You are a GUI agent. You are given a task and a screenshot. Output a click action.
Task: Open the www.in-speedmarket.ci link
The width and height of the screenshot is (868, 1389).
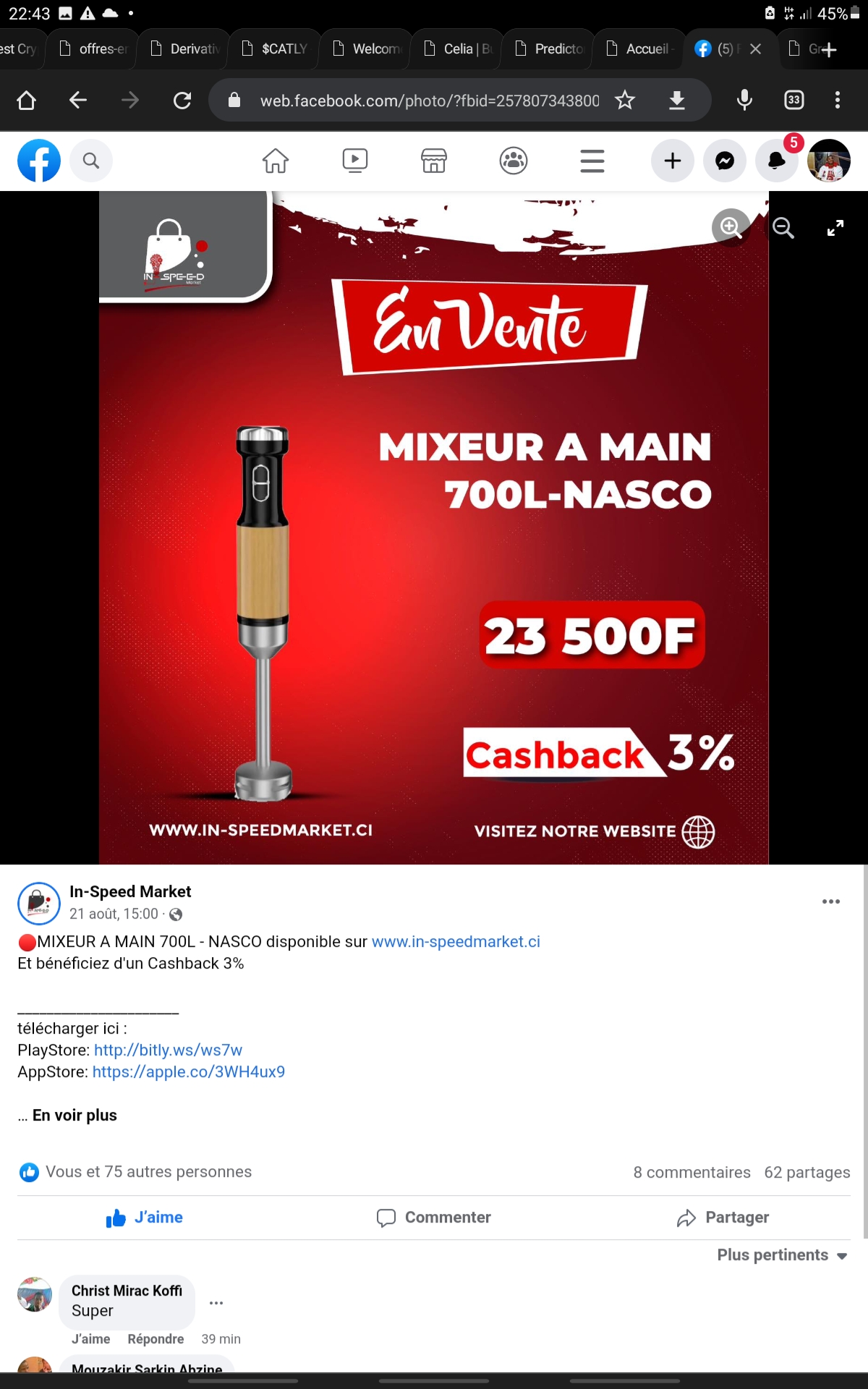coord(456,942)
